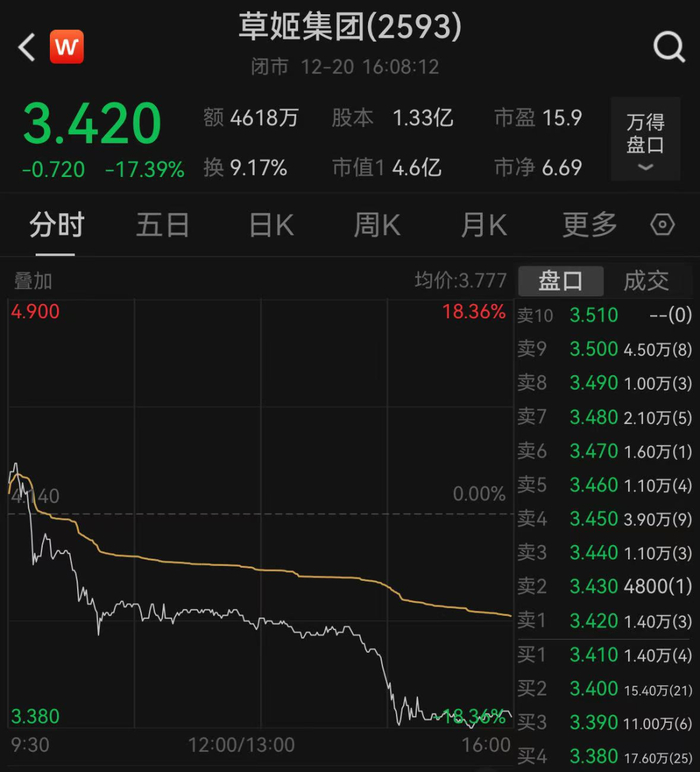Switch to the 五日 chart tab
This screenshot has height=772, width=700.
point(163,225)
